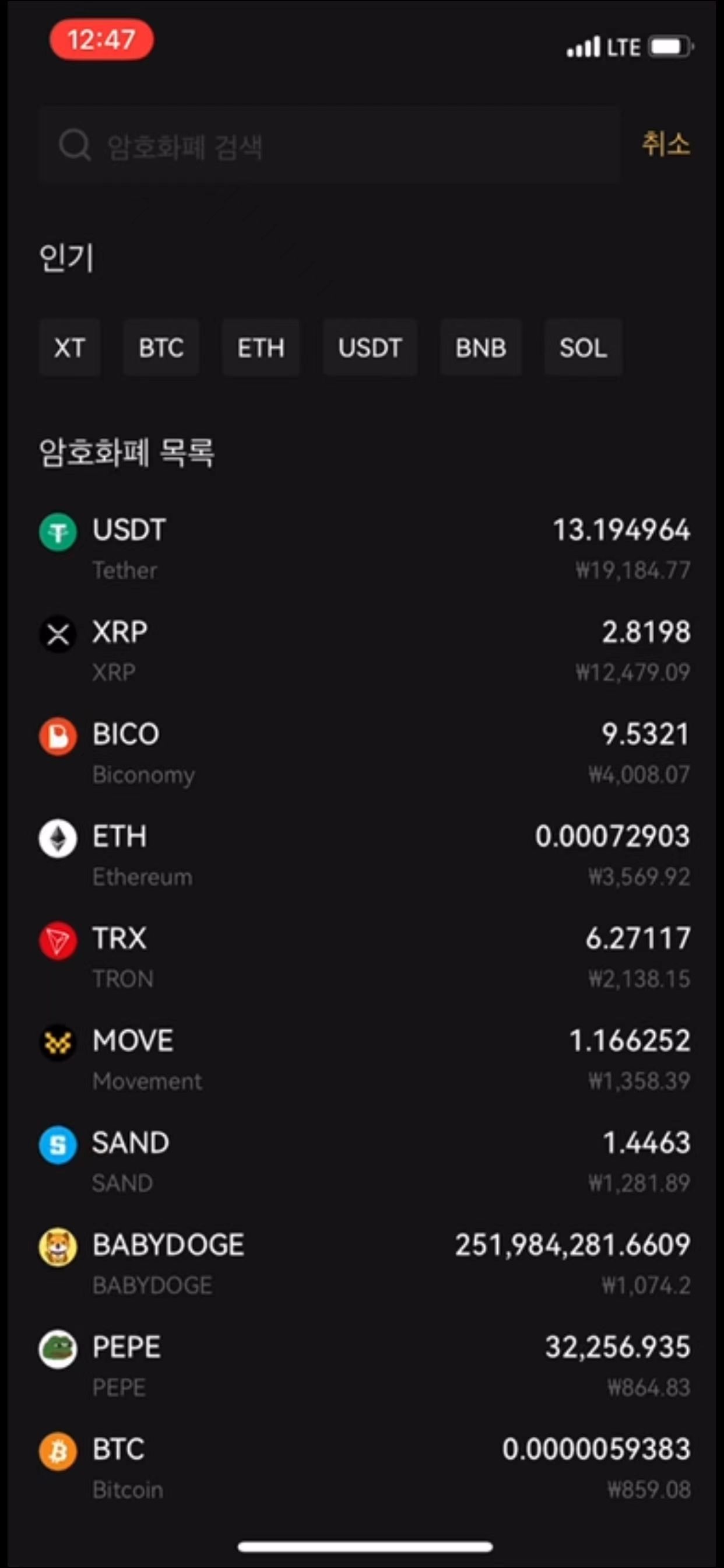Image resolution: width=724 pixels, height=1568 pixels.
Task: Tap the ETH quick filter chip
Action: 261,348
